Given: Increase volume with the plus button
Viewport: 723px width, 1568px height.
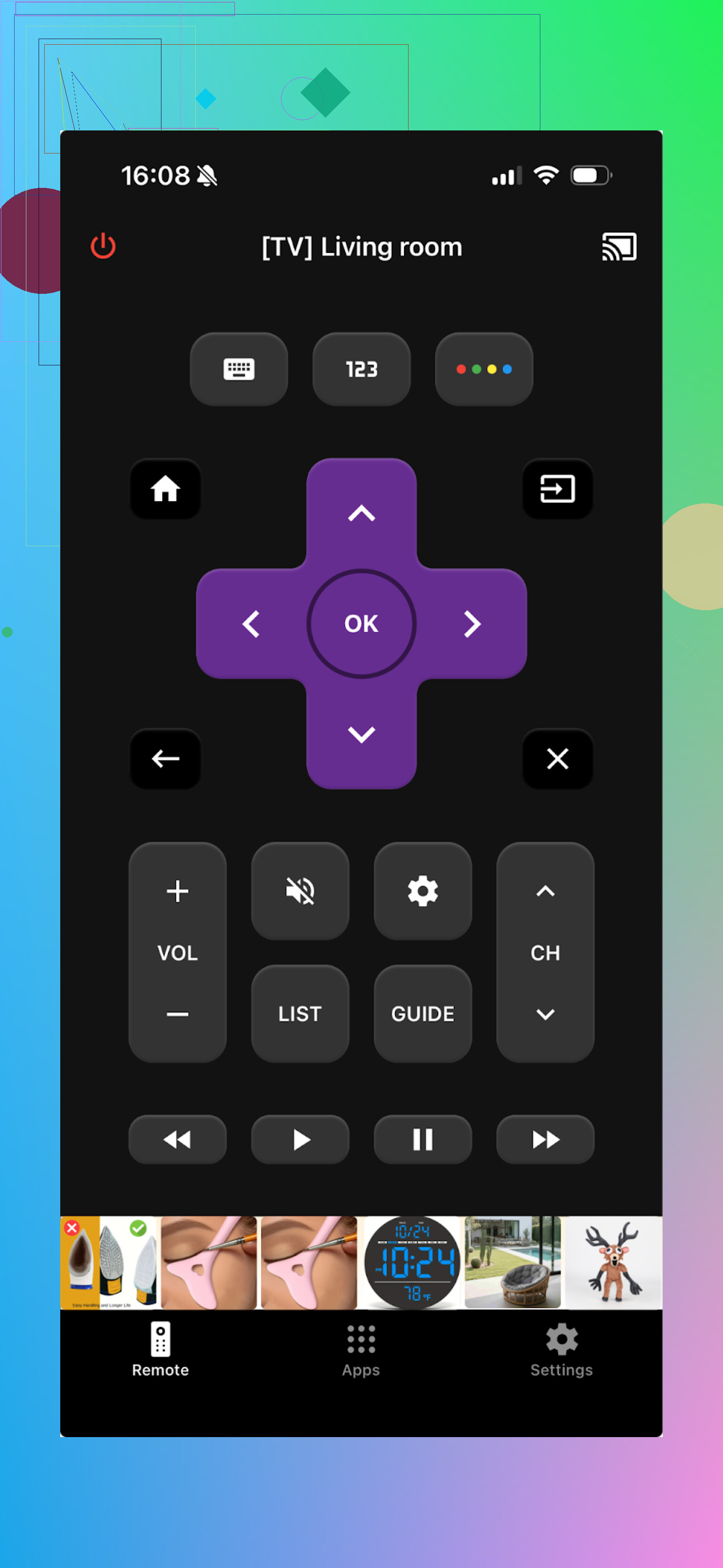Looking at the screenshot, I should tap(178, 891).
